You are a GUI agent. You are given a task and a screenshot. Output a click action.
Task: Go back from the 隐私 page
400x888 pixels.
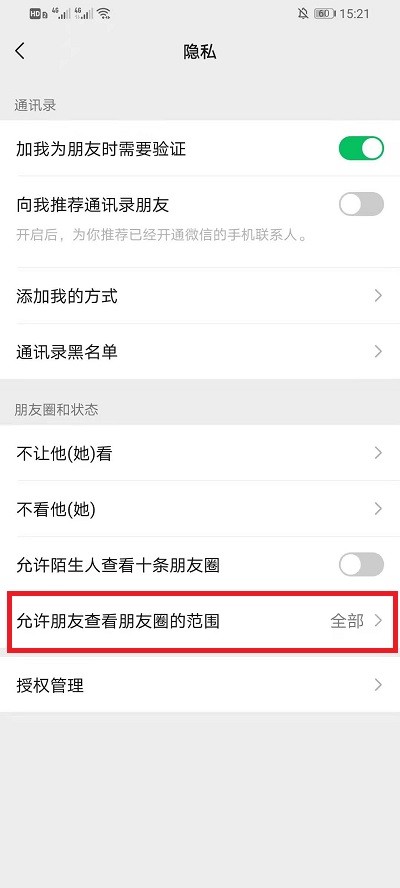[x=20, y=51]
